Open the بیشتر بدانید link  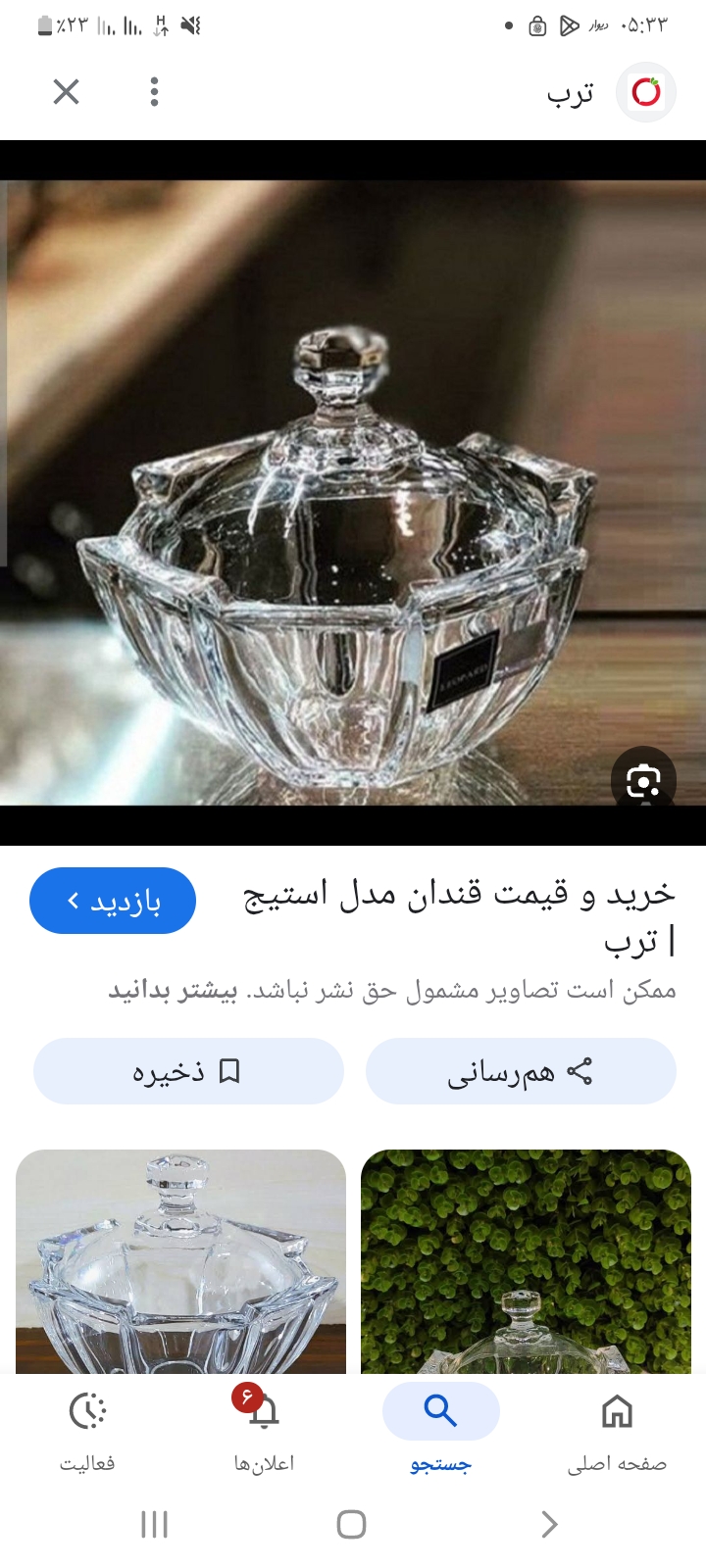click(173, 991)
